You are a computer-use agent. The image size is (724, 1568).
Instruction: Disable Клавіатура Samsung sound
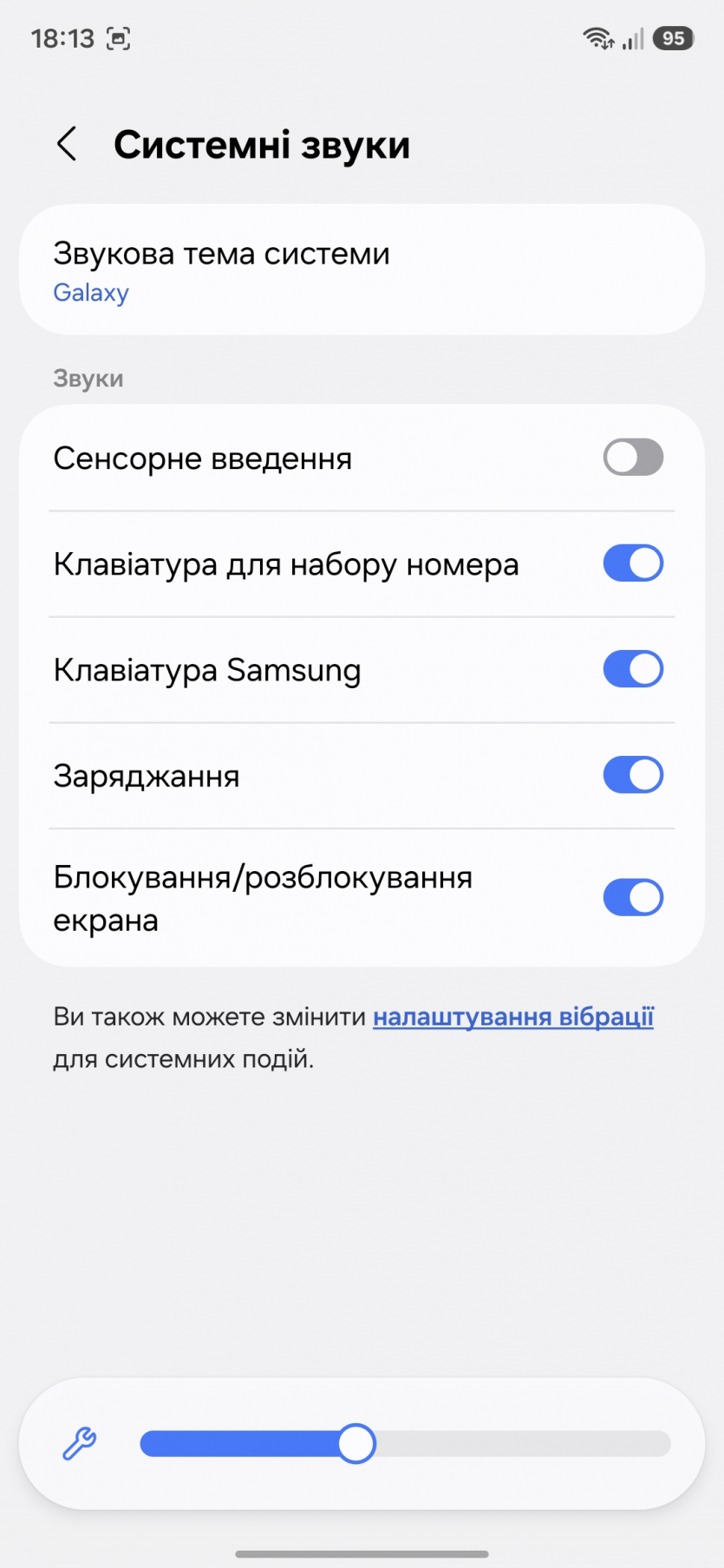coord(633,669)
